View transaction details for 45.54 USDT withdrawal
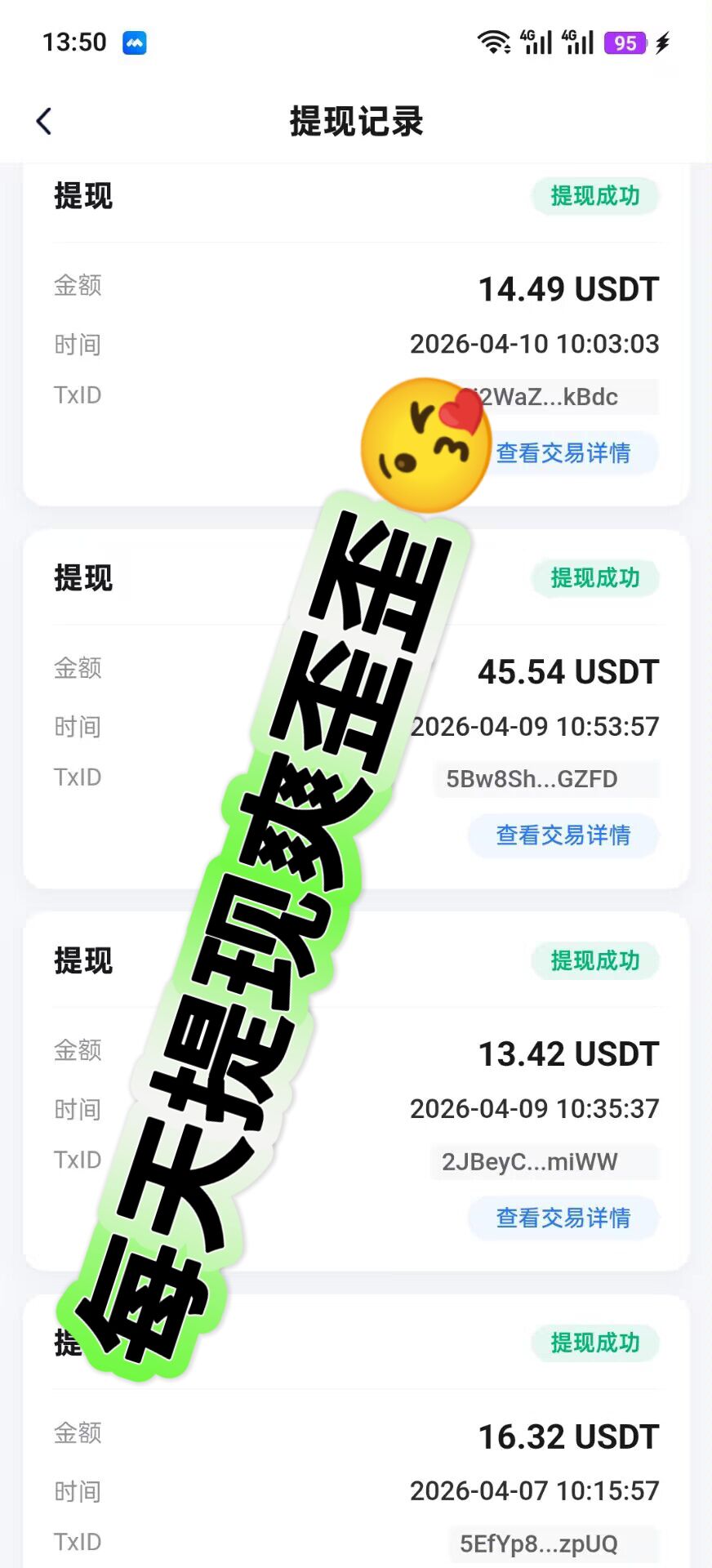The height and width of the screenshot is (1568, 712). 563,835
